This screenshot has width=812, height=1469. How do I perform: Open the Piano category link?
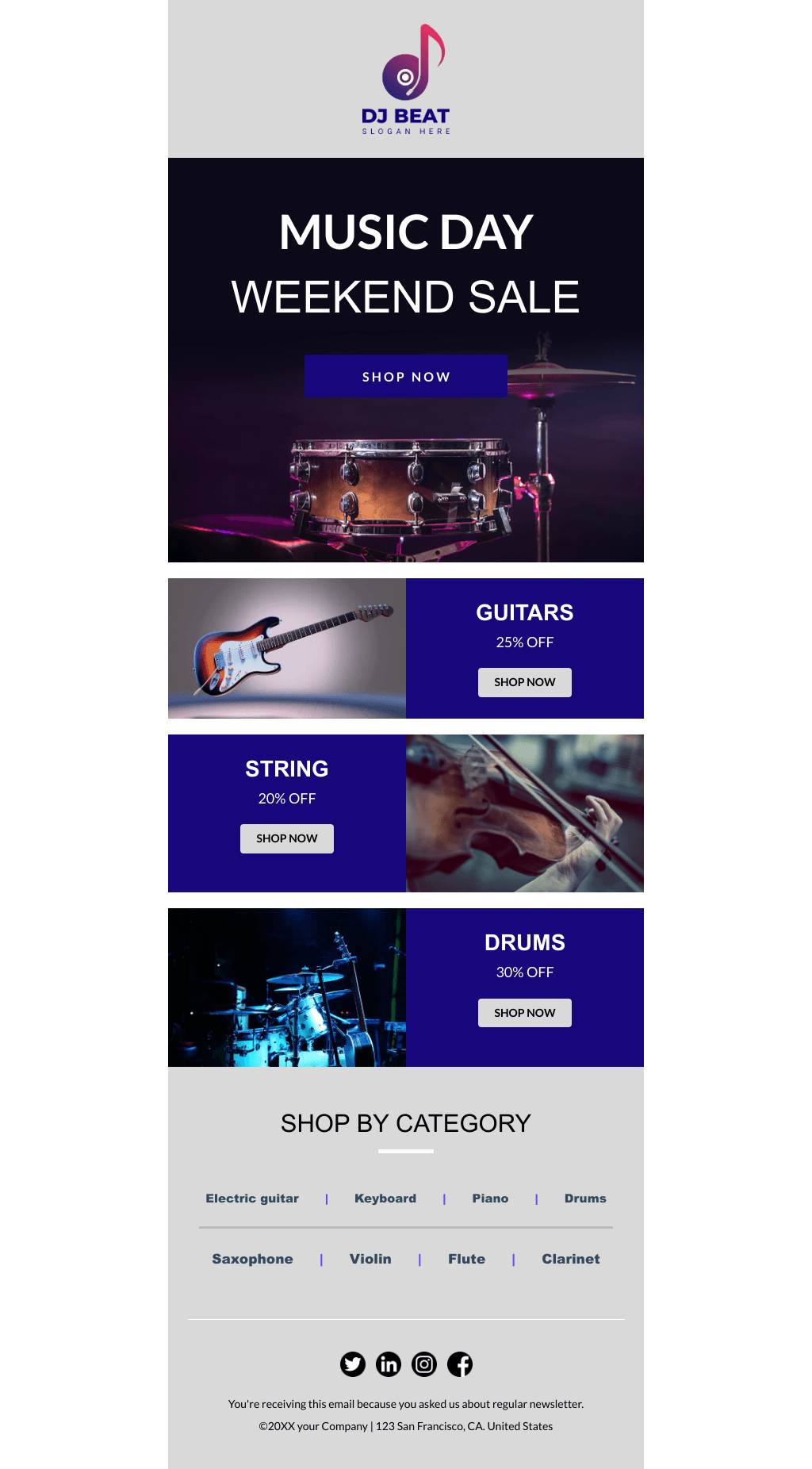[491, 1199]
